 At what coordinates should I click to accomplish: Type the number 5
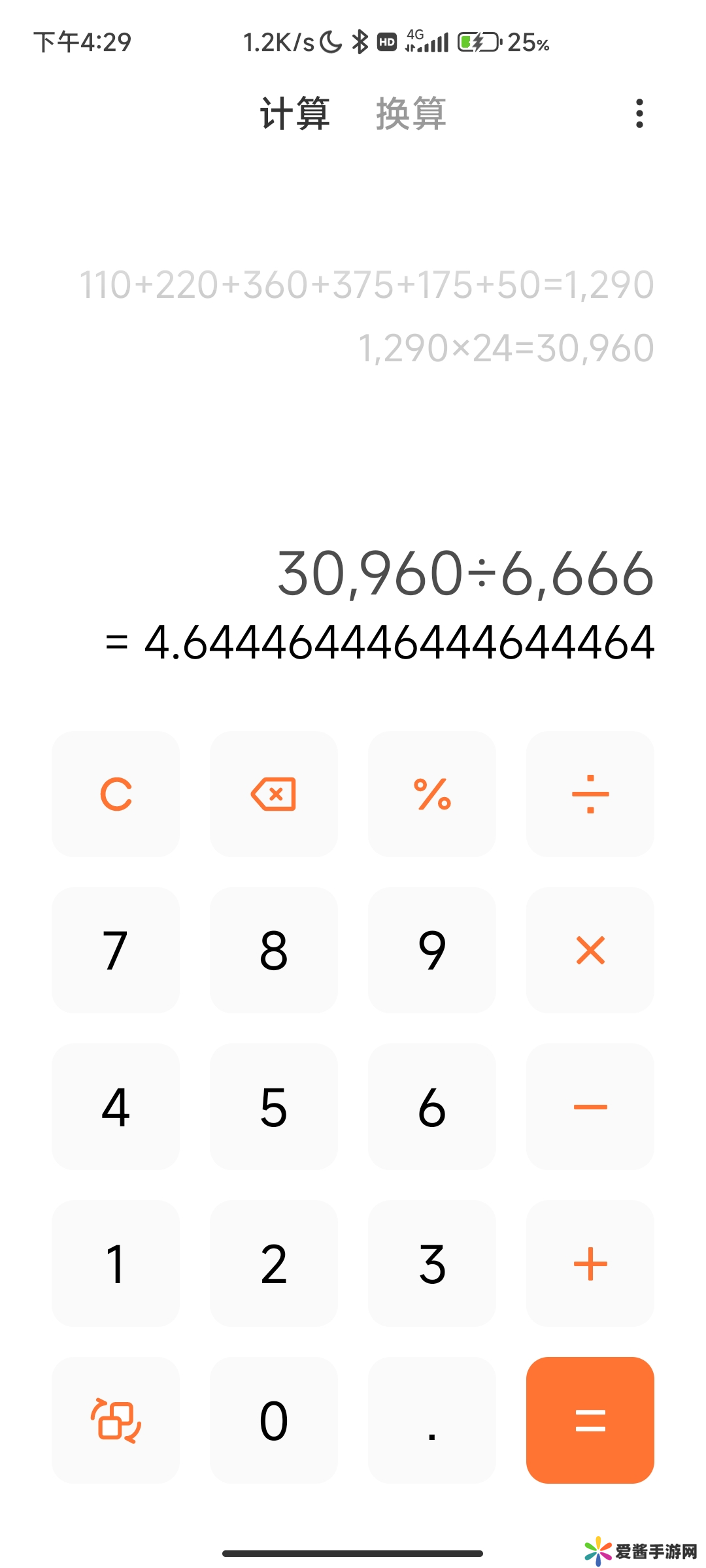coord(274,1107)
